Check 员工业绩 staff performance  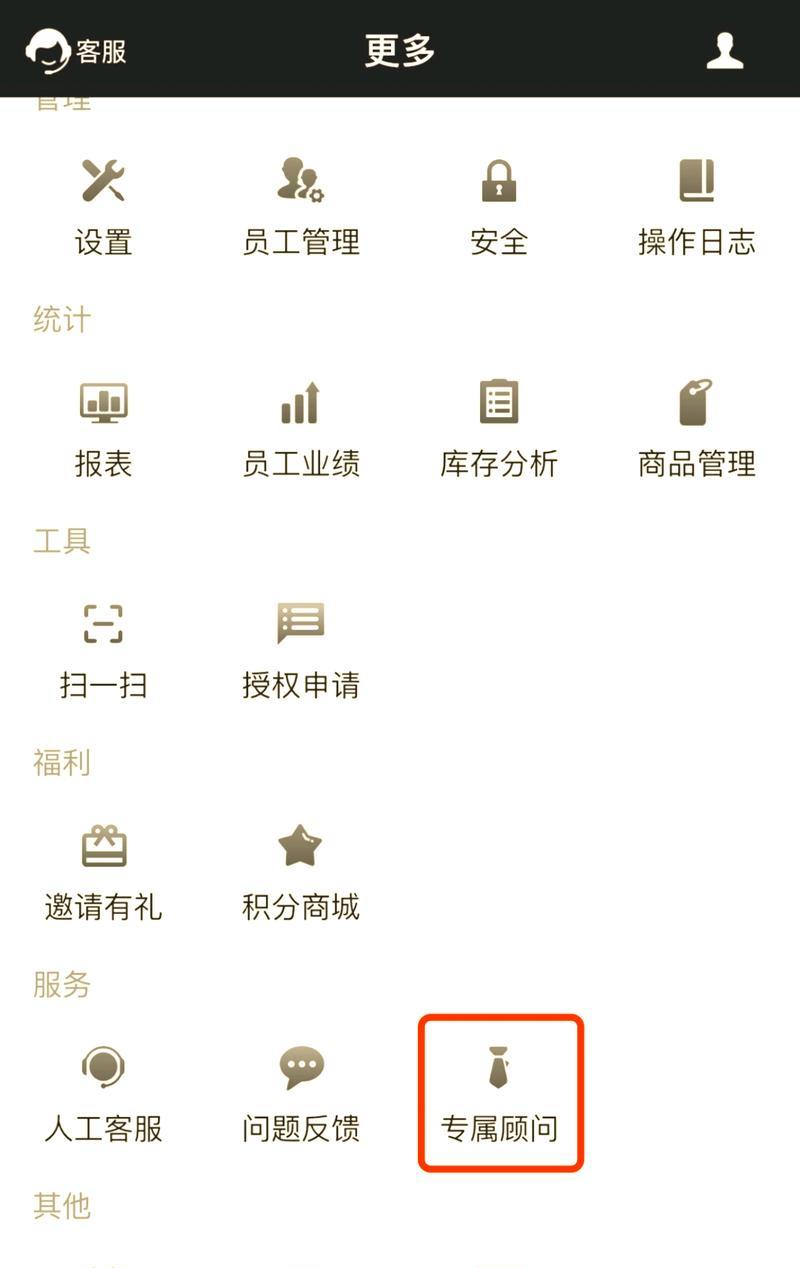[301, 428]
